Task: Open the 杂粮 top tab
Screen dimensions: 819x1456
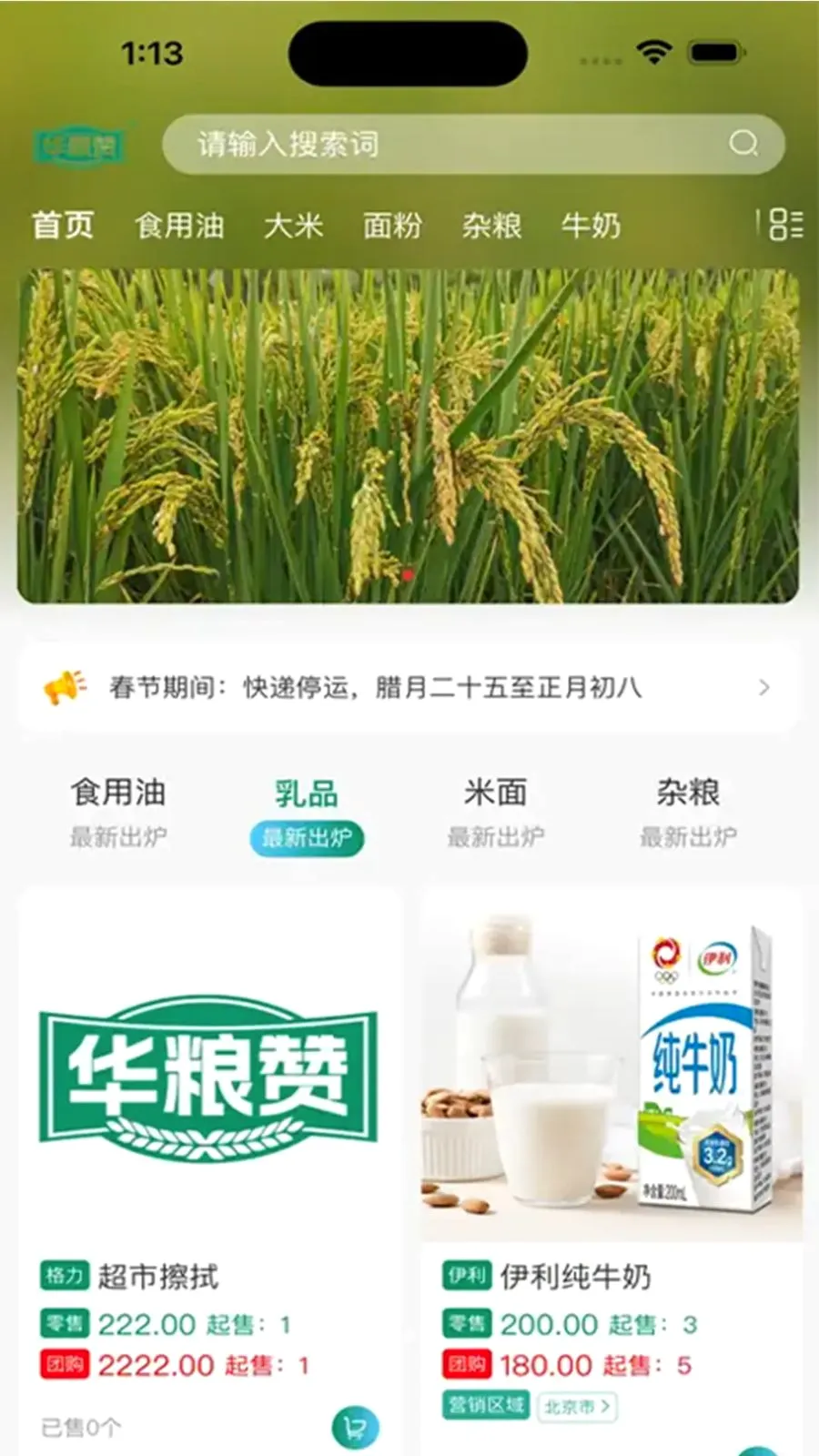Action: point(491,225)
